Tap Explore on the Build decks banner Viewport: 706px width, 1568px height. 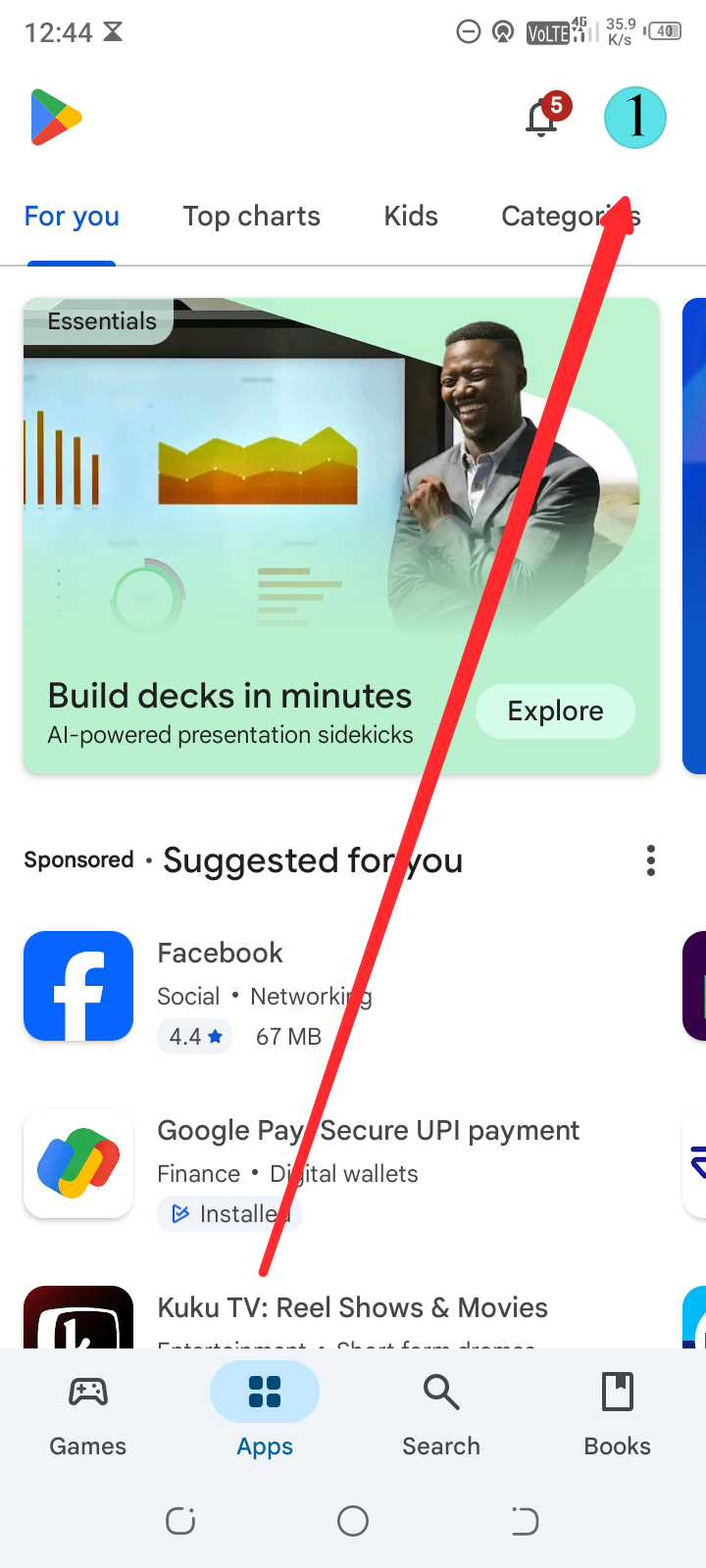pyautogui.click(x=555, y=711)
